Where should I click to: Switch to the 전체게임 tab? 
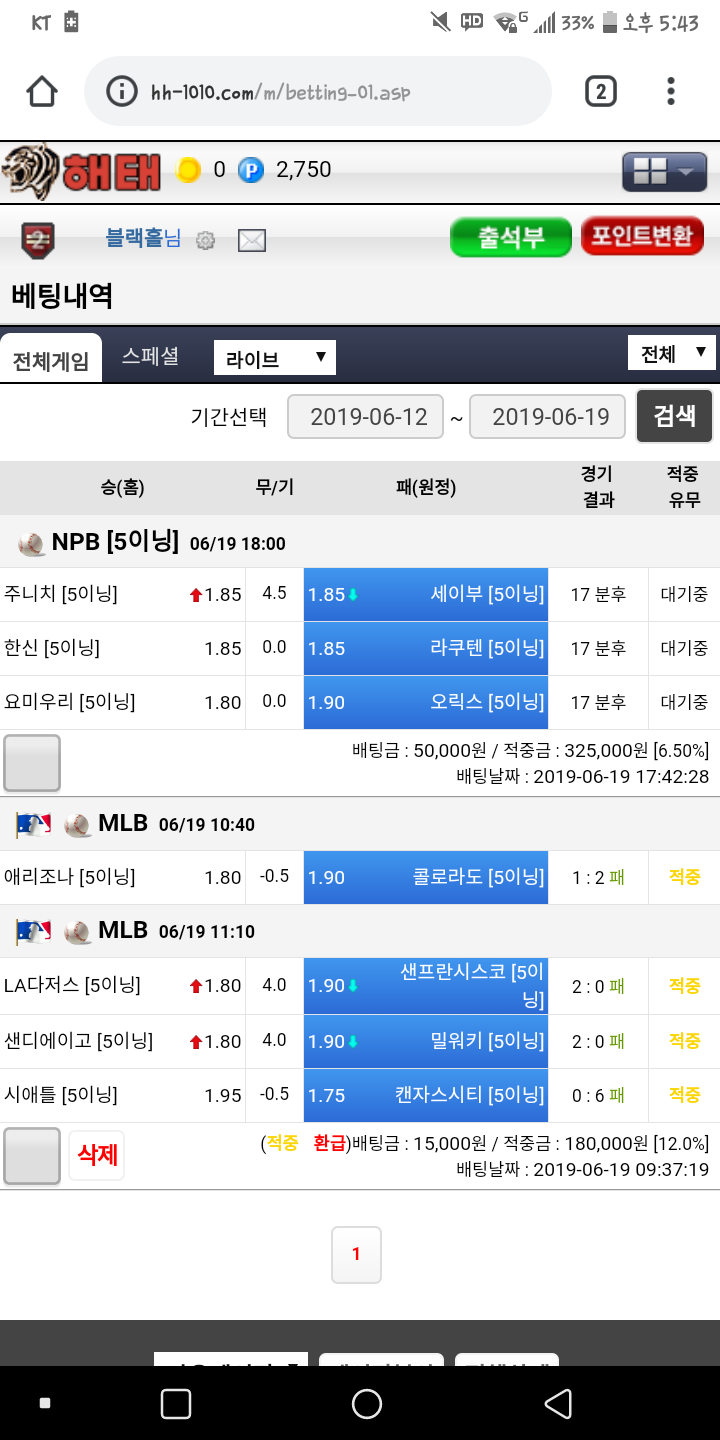point(51,361)
